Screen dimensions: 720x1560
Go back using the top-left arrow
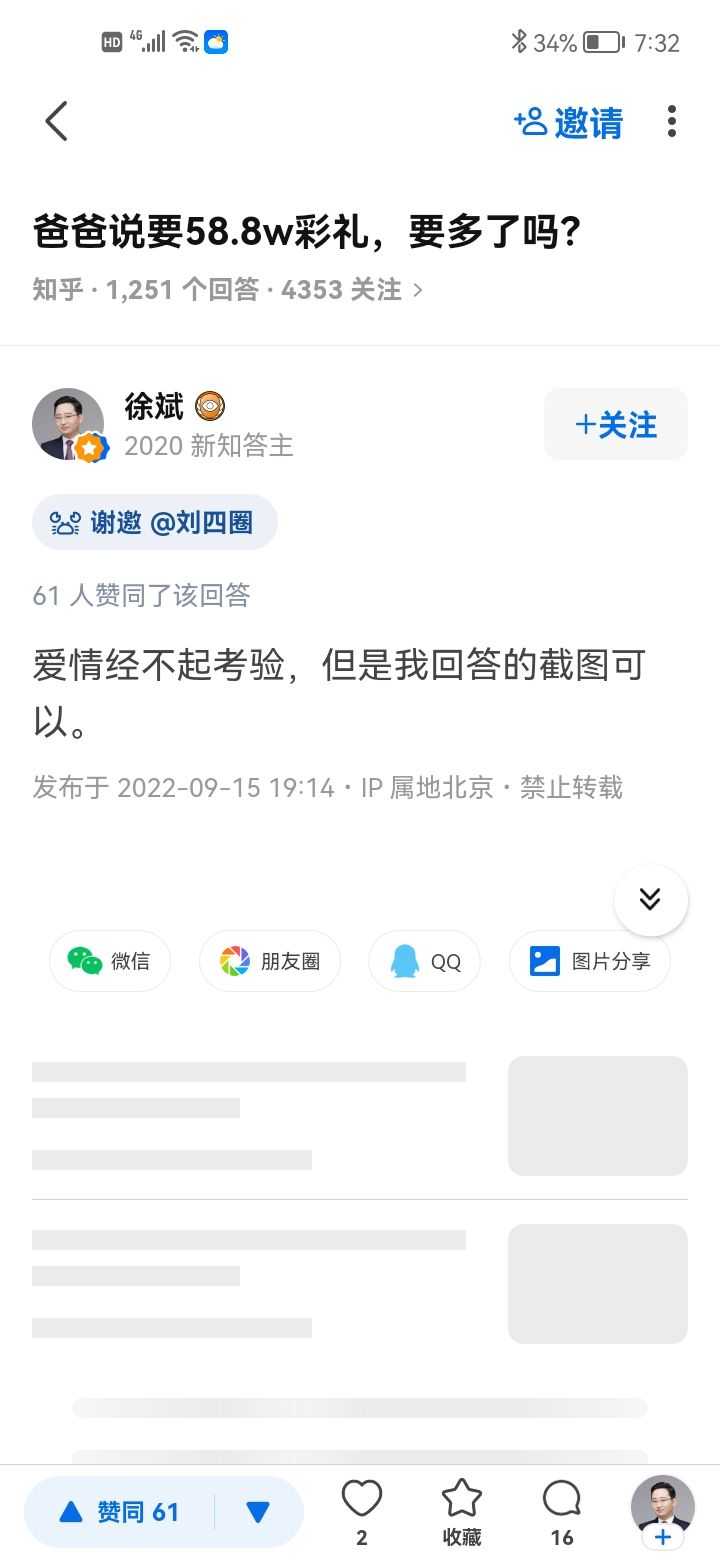pos(57,122)
